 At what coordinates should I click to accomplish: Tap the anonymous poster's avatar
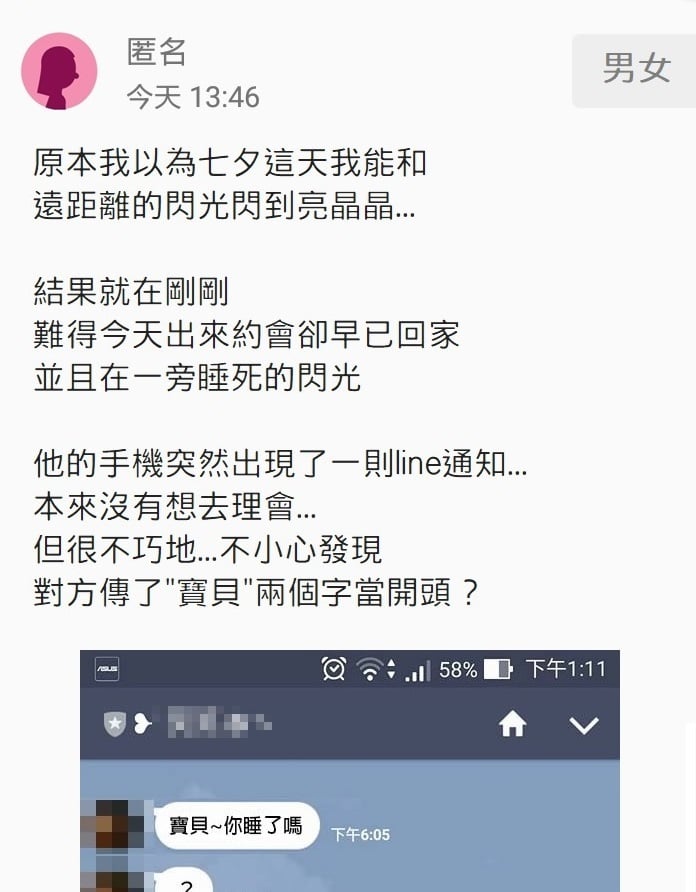59,71
